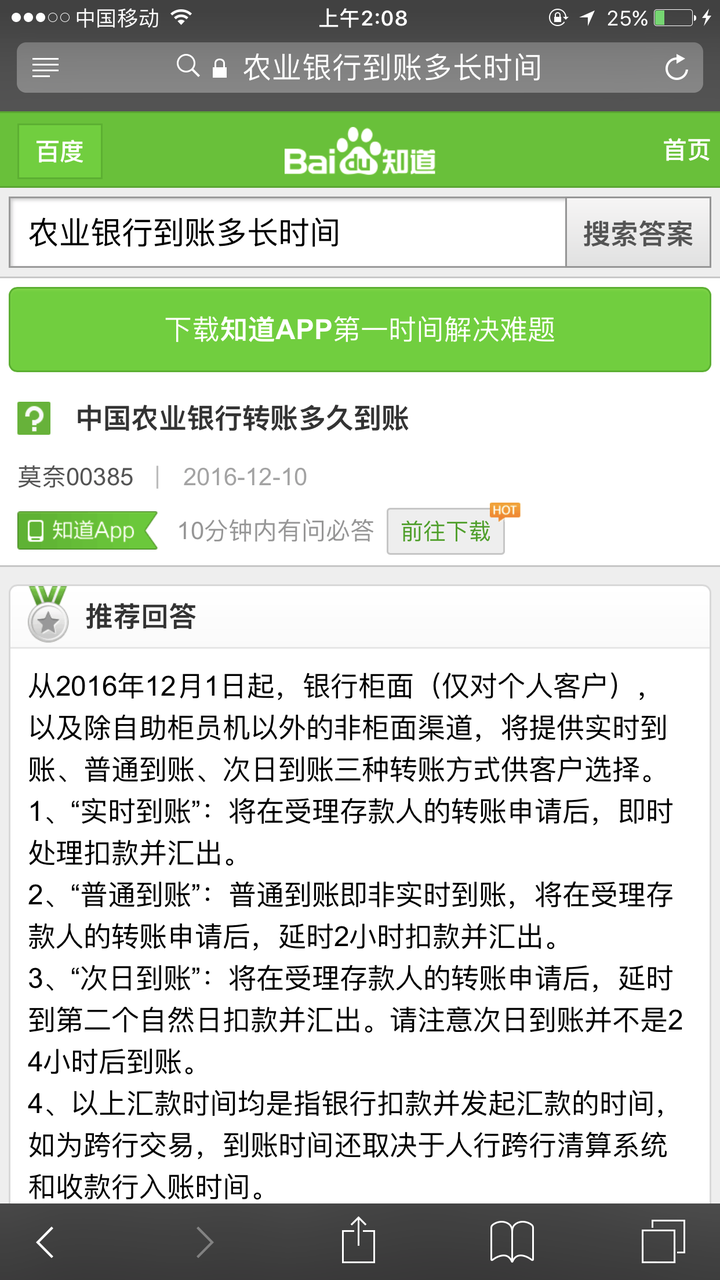
Task: Open the reader view menu icon
Action: pos(46,68)
